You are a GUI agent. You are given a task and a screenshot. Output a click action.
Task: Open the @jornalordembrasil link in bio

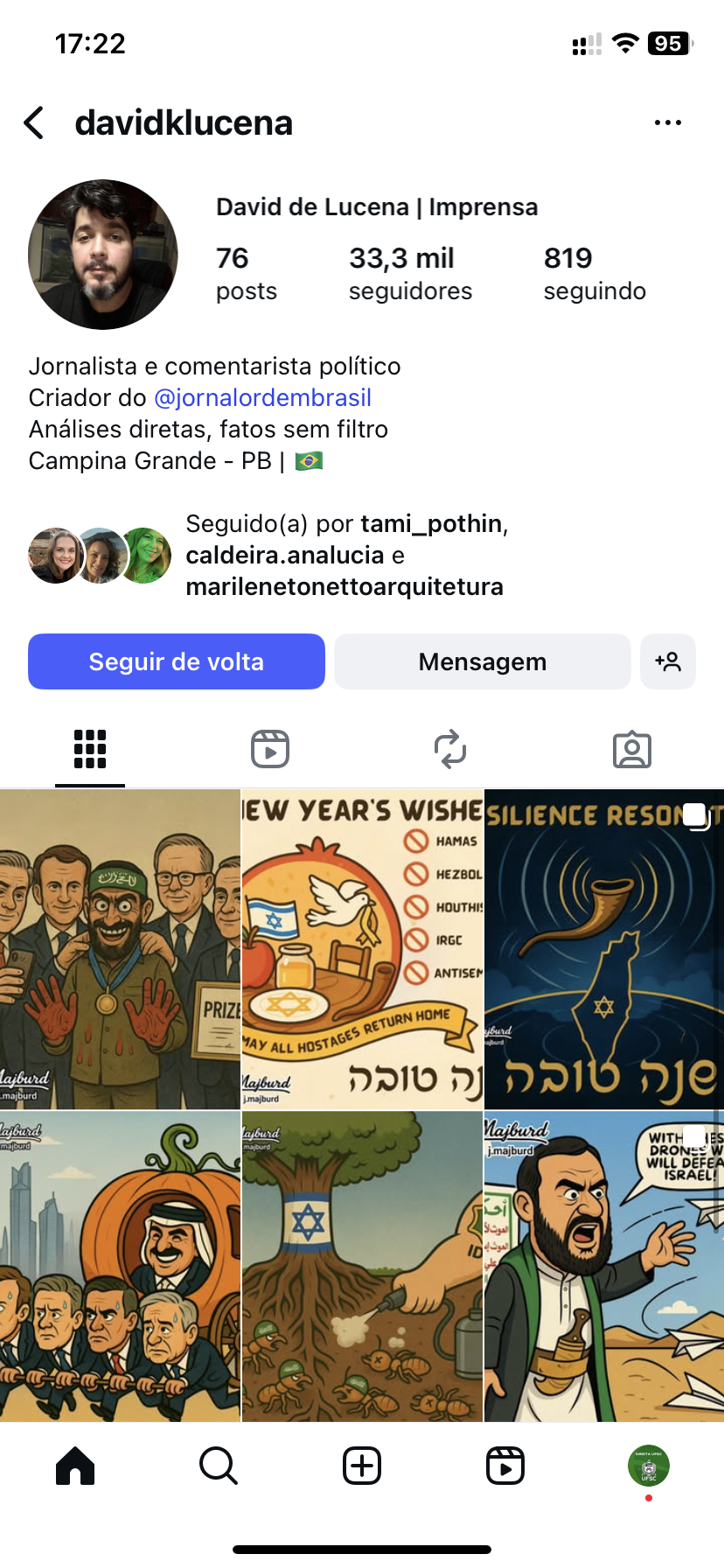point(262,398)
